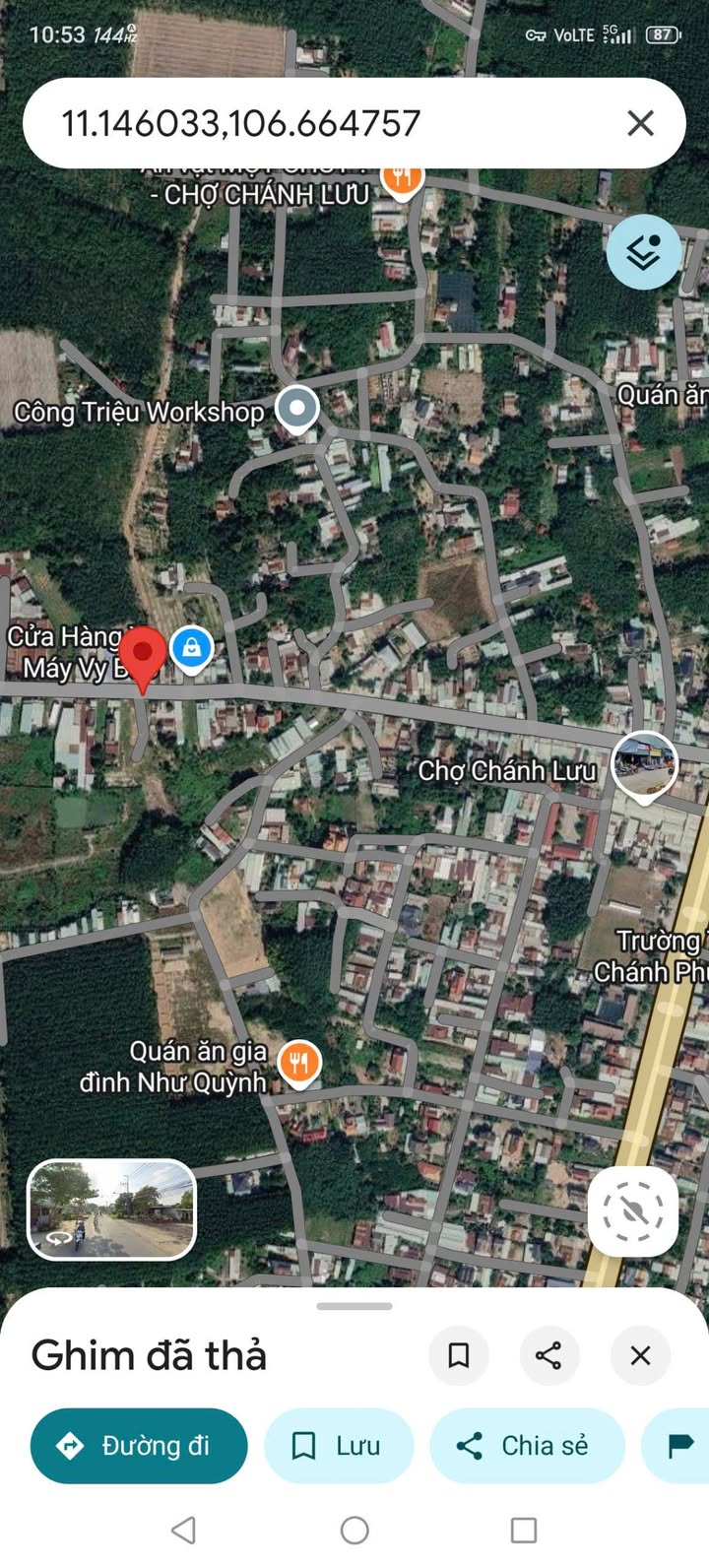The image size is (709, 1568).
Task: Open the Street View thumbnail preview
Action: click(111, 1209)
